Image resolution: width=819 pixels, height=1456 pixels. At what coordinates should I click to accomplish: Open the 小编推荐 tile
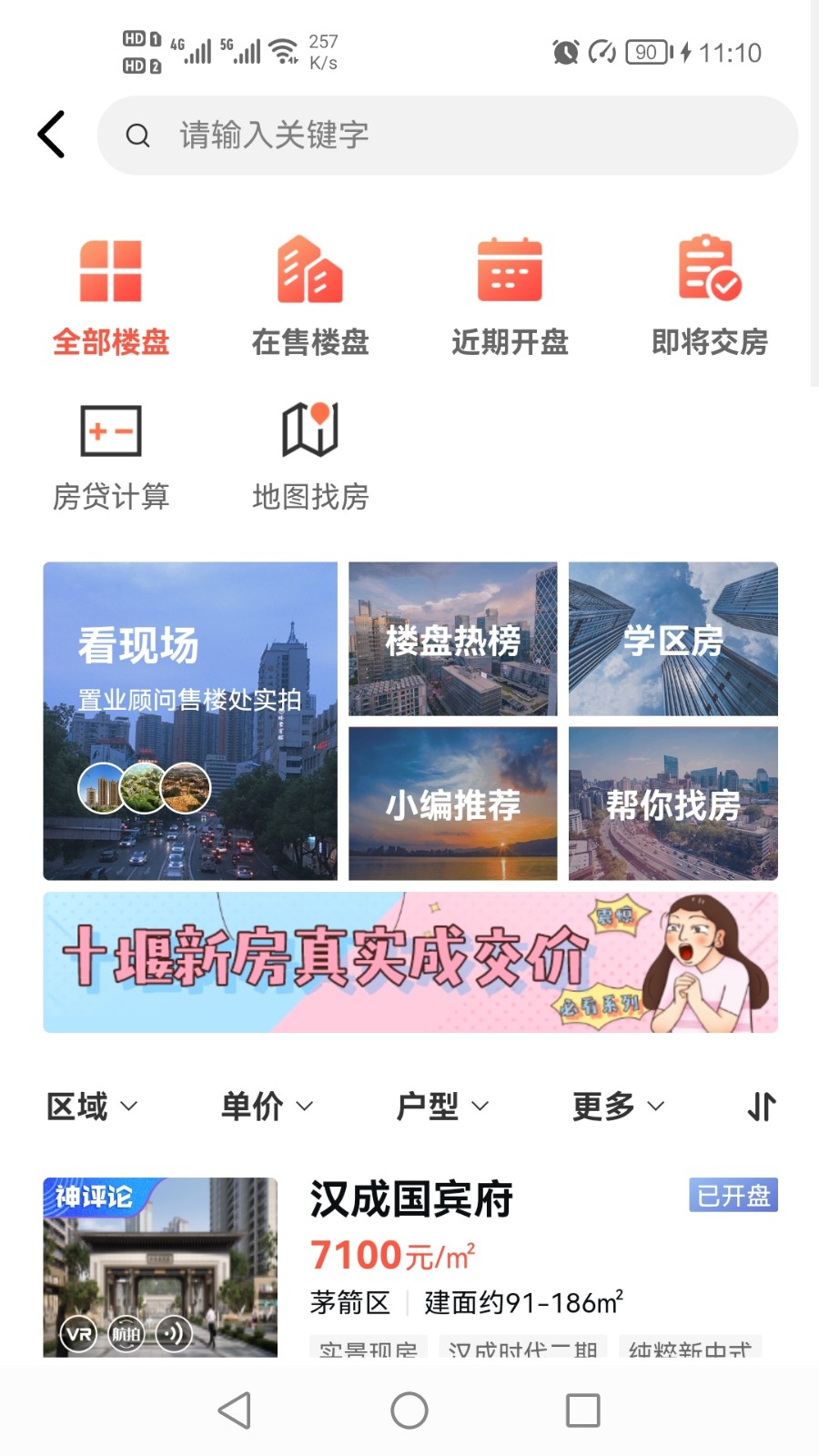pyautogui.click(x=452, y=804)
